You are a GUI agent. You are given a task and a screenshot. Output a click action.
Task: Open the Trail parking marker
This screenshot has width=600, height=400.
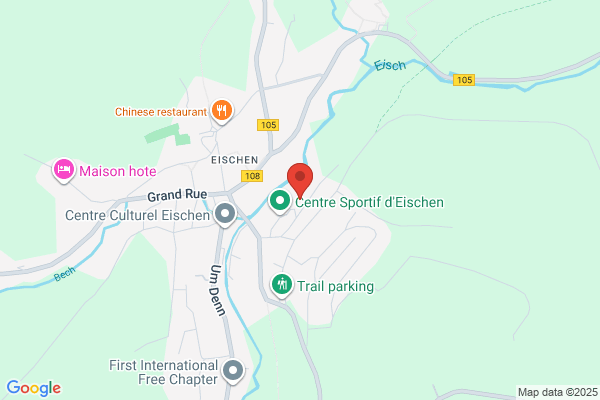(282, 286)
